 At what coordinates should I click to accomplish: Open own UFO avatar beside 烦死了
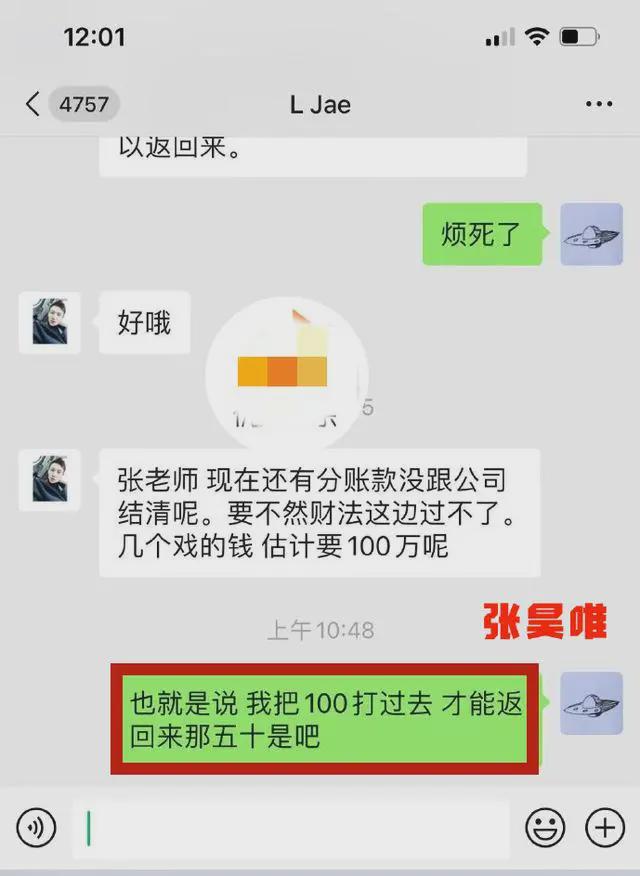pos(591,234)
